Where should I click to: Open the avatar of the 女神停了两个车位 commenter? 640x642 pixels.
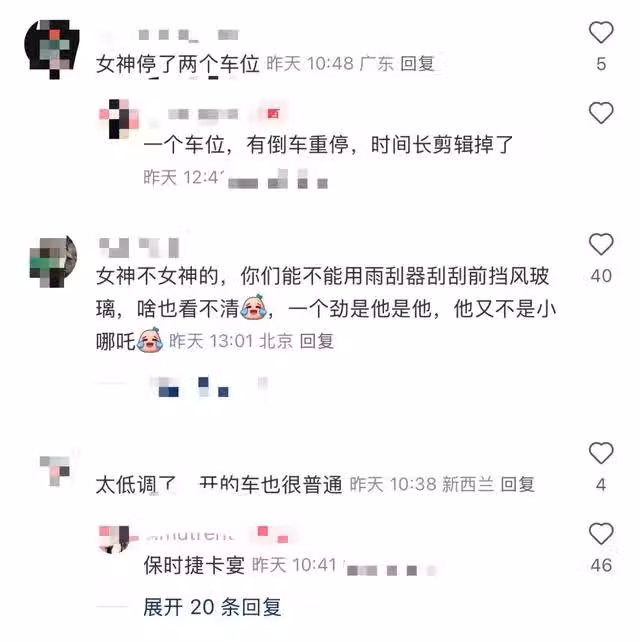(46, 47)
